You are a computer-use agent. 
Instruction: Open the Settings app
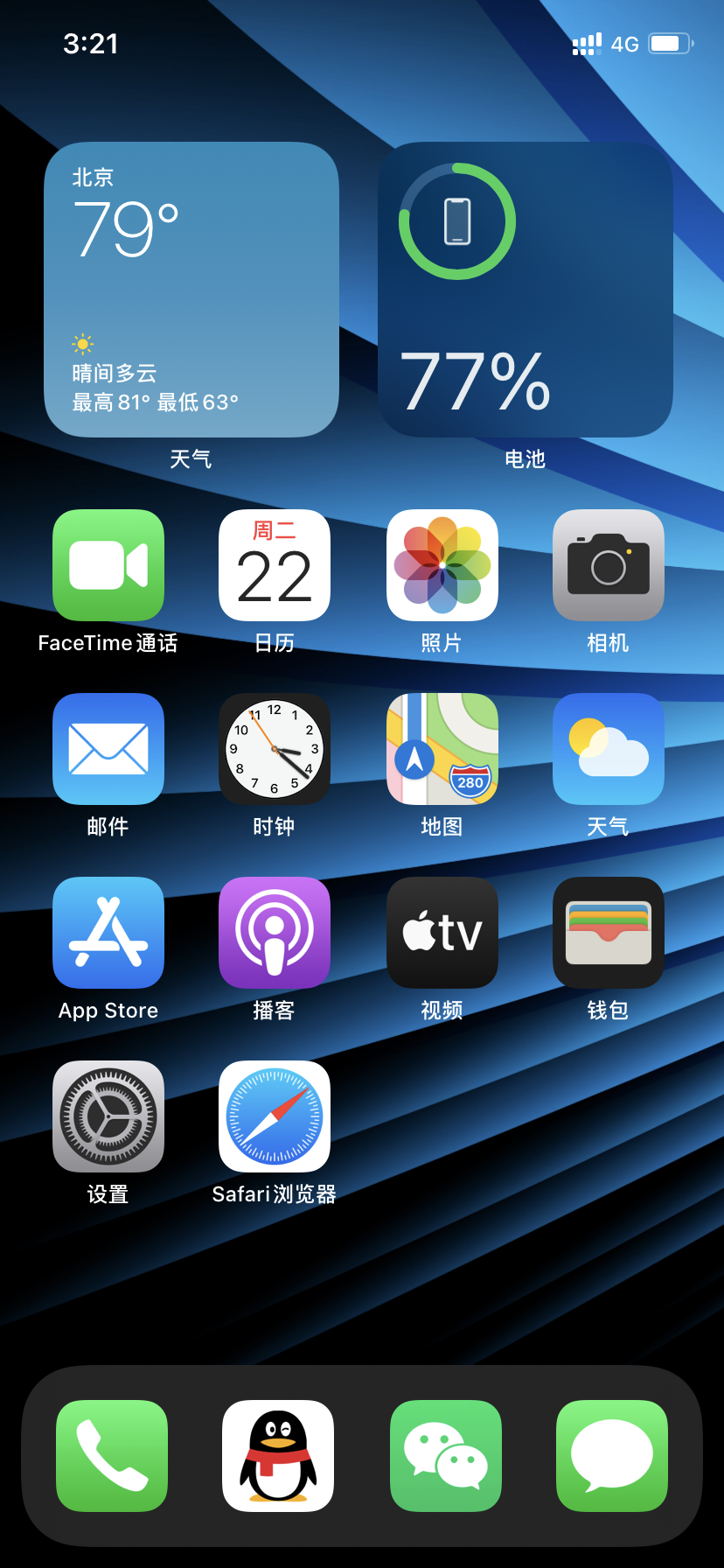108,1116
